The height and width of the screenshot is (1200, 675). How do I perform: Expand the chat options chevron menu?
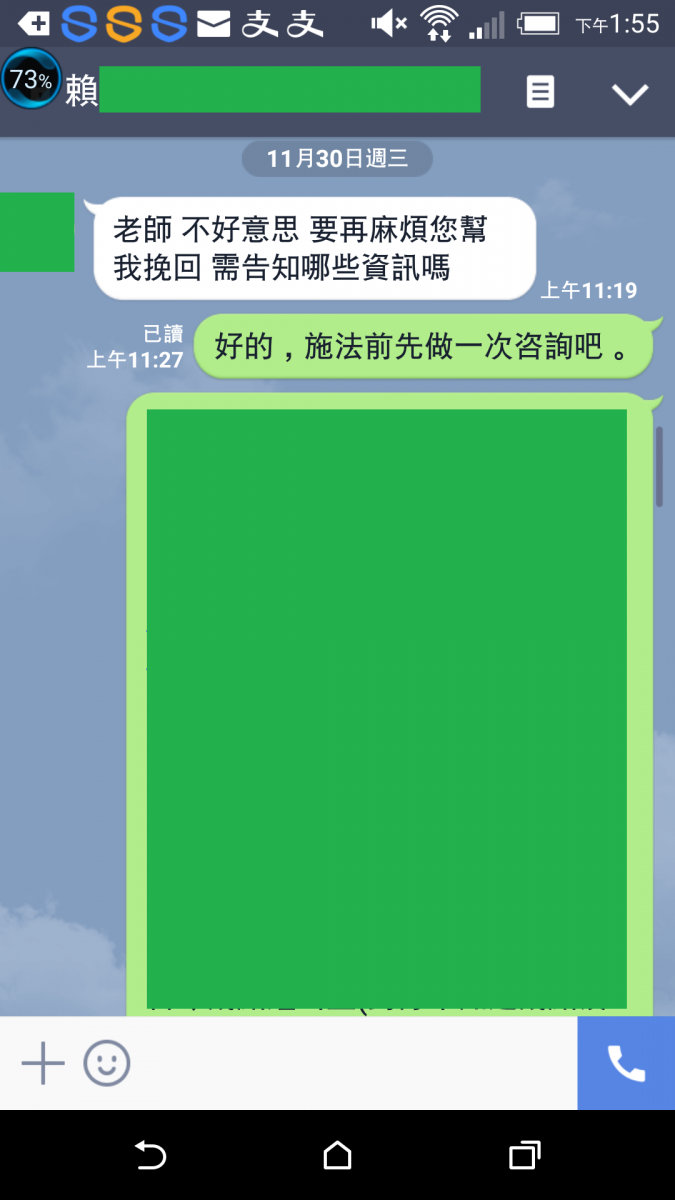click(x=630, y=94)
